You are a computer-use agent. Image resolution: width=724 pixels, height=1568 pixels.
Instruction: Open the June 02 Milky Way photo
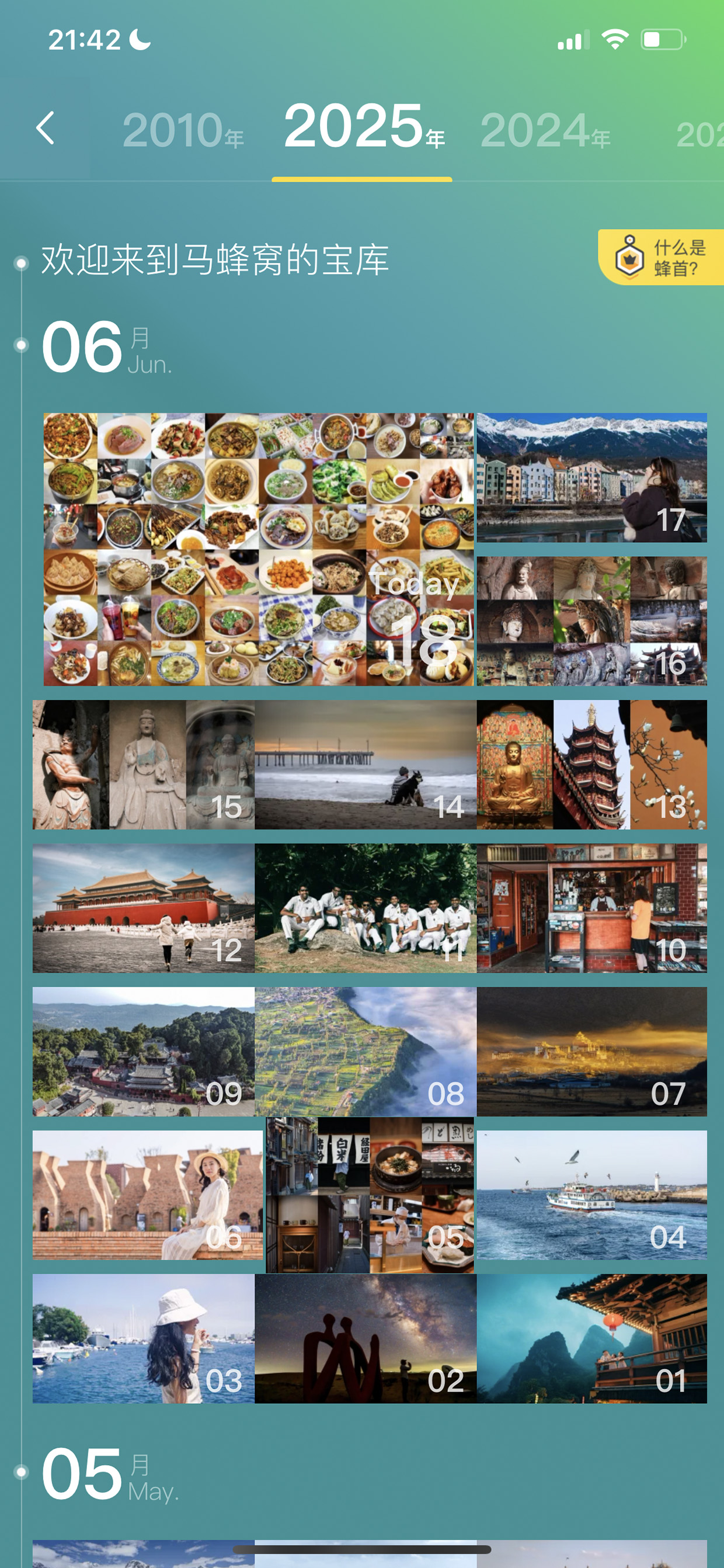coord(366,1338)
